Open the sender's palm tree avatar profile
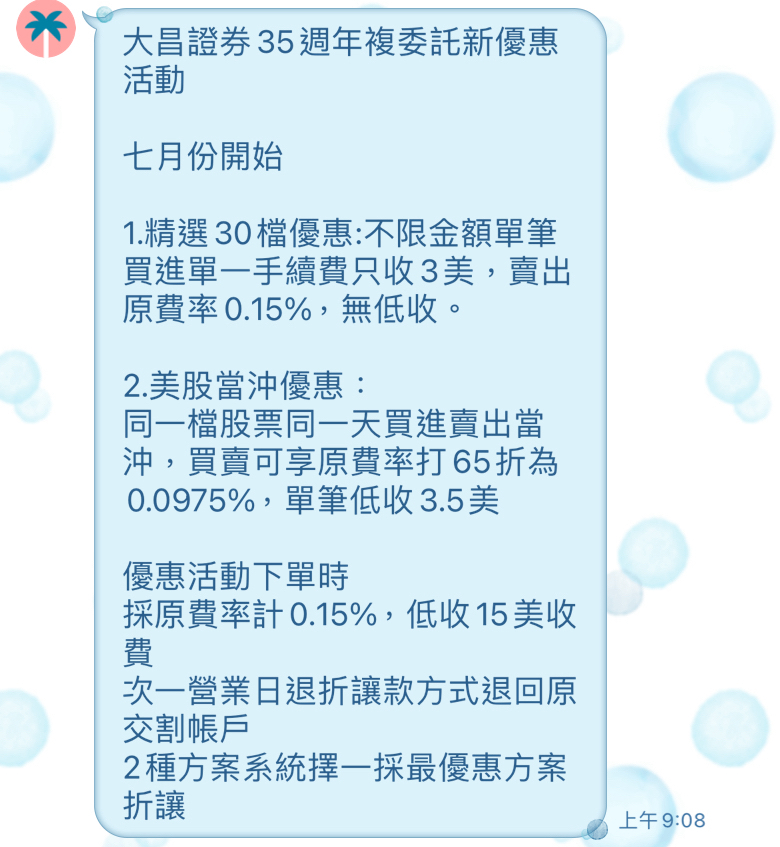 pyautogui.click(x=43, y=27)
